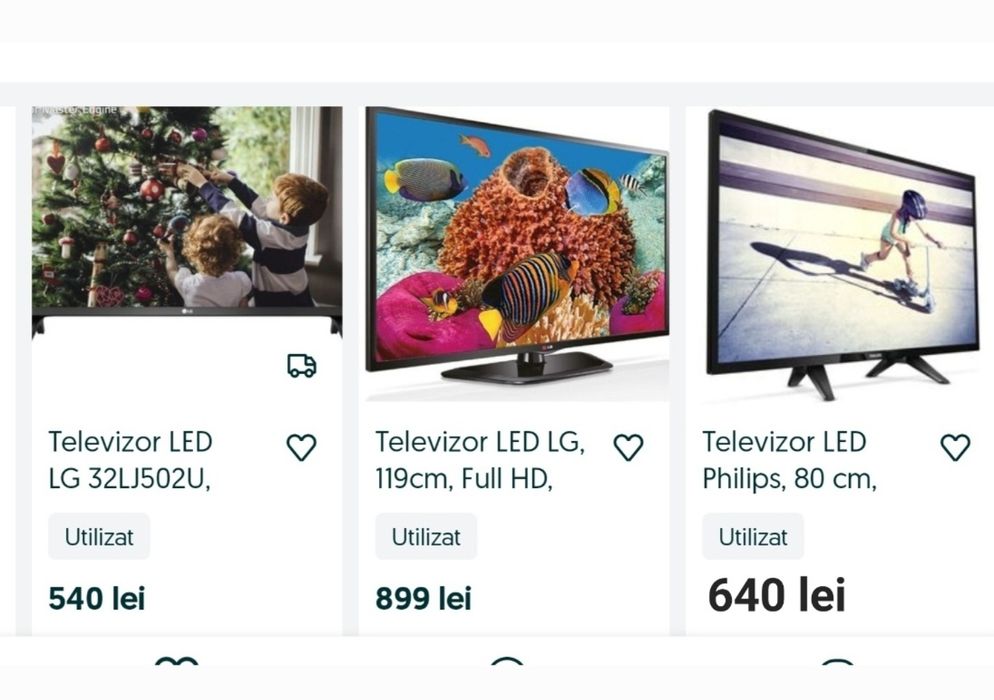The image size is (994, 700).
Task: Add the Philips 80 cm TV to favorites
Action: pyautogui.click(x=955, y=448)
